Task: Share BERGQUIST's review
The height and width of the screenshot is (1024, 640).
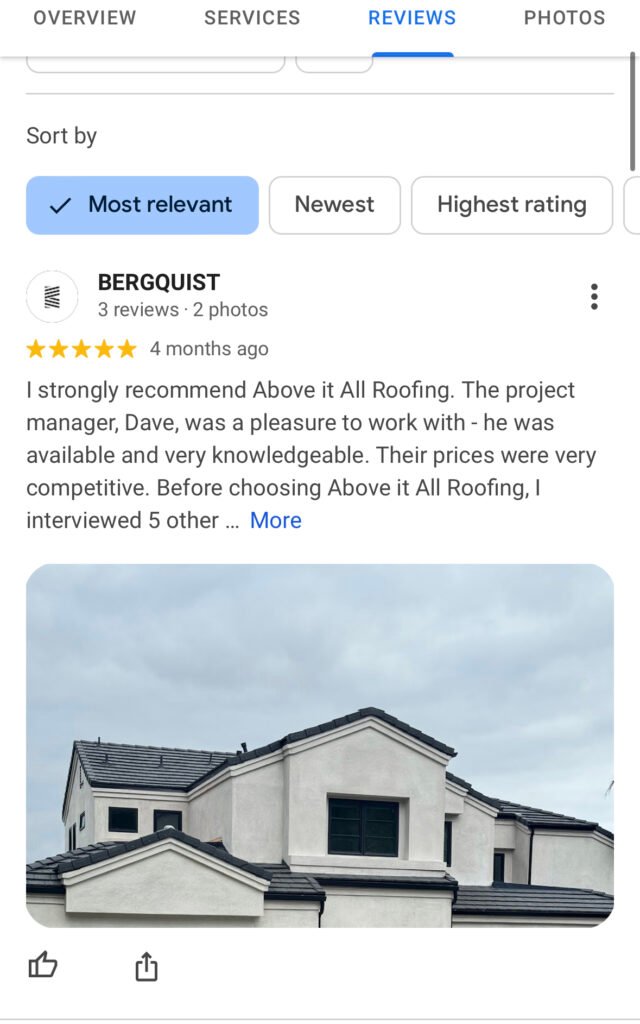Action: (x=146, y=966)
